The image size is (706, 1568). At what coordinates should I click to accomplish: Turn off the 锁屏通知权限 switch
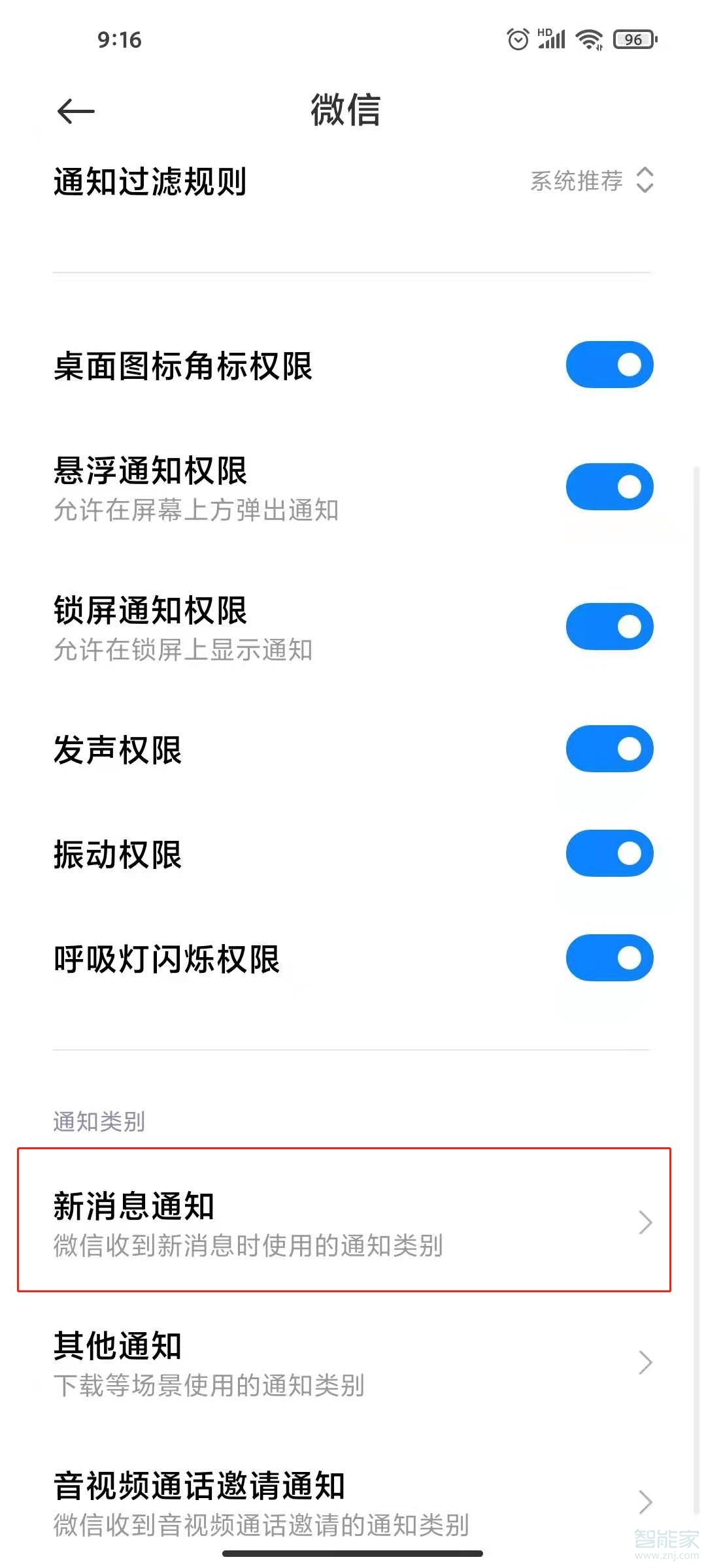pos(609,627)
